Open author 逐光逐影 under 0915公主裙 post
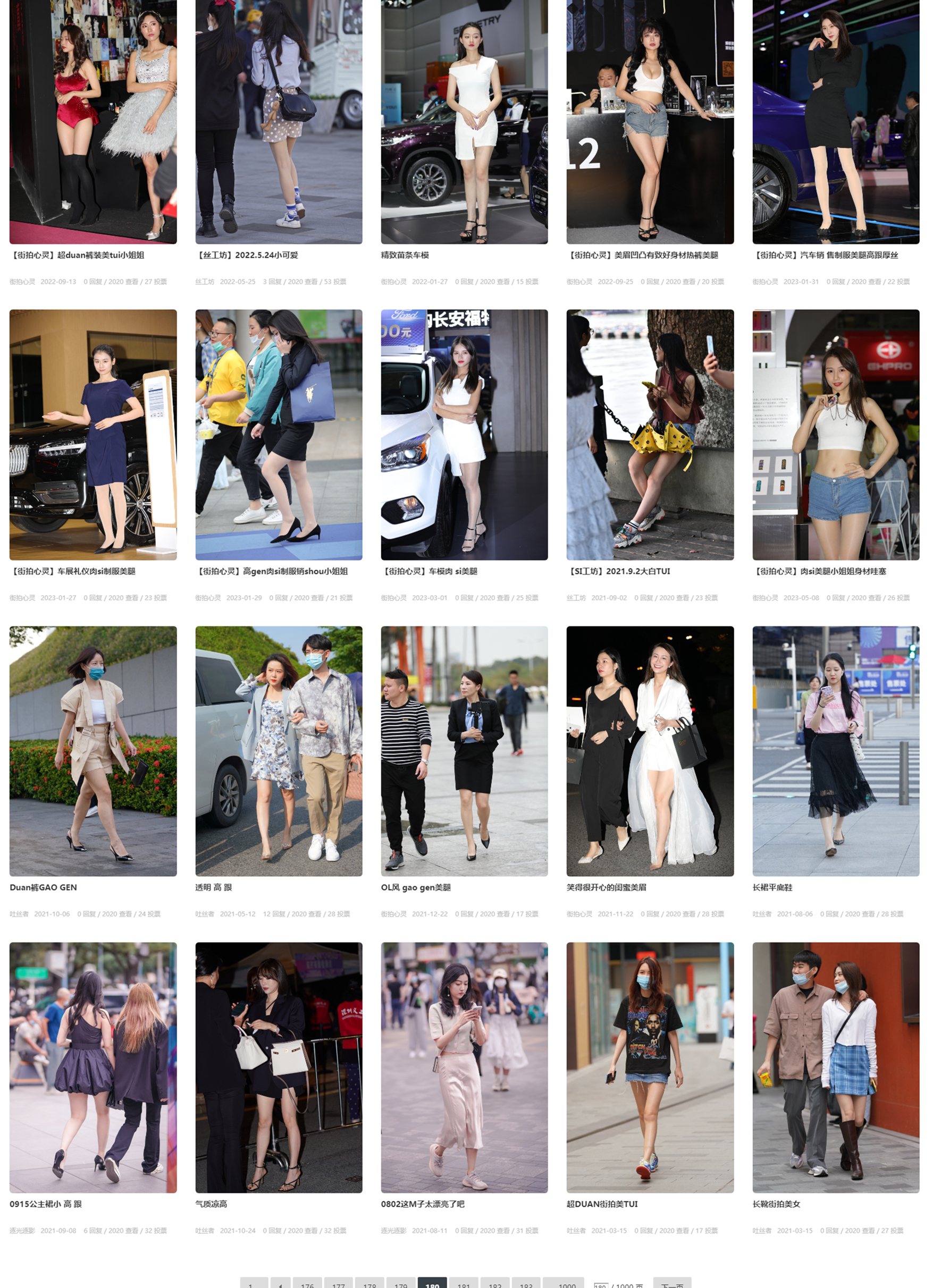This screenshot has width=933, height=1288. [x=22, y=1230]
